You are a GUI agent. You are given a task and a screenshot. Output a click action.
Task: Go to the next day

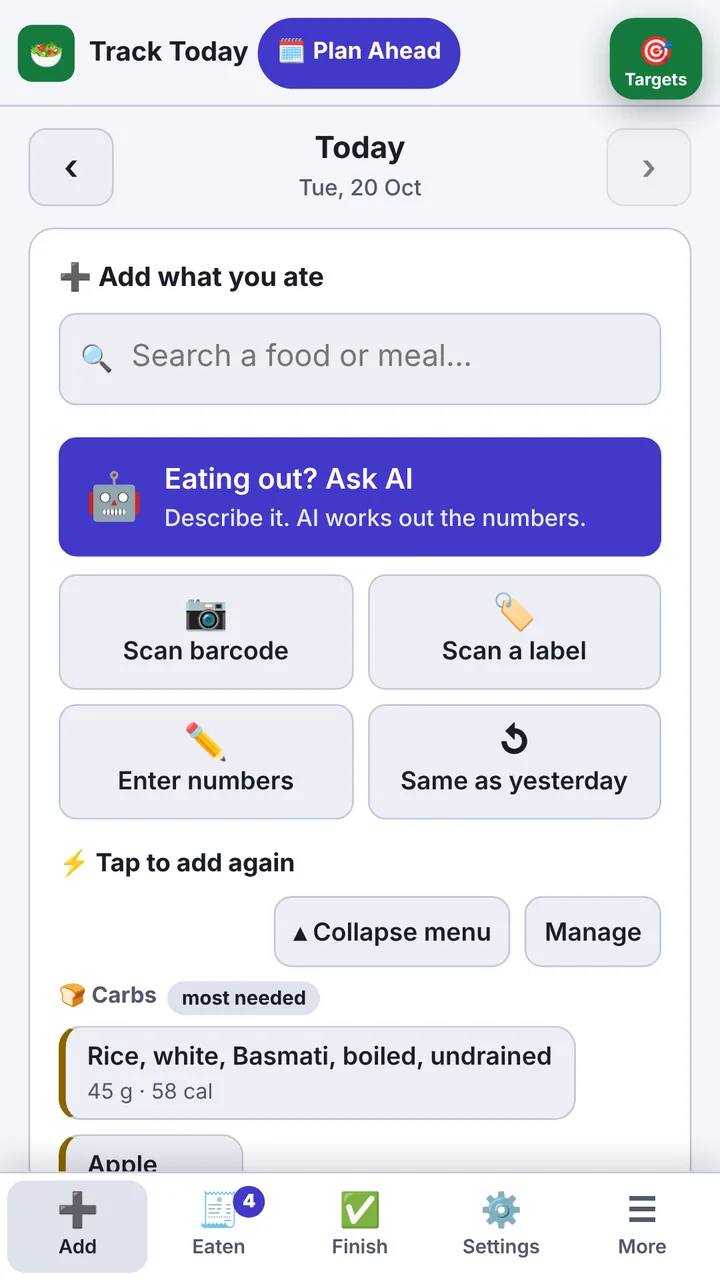(x=649, y=167)
